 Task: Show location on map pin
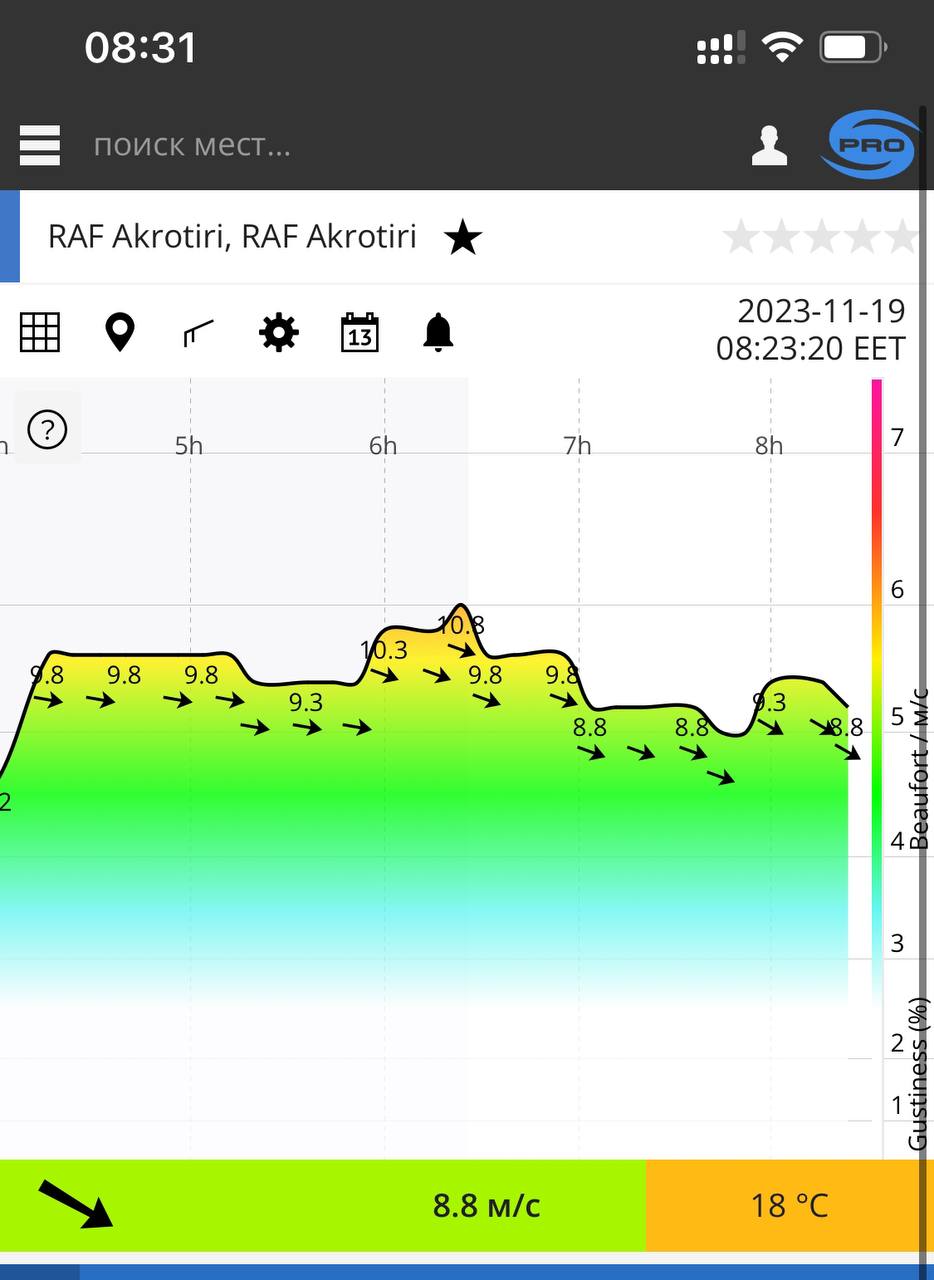tap(120, 332)
